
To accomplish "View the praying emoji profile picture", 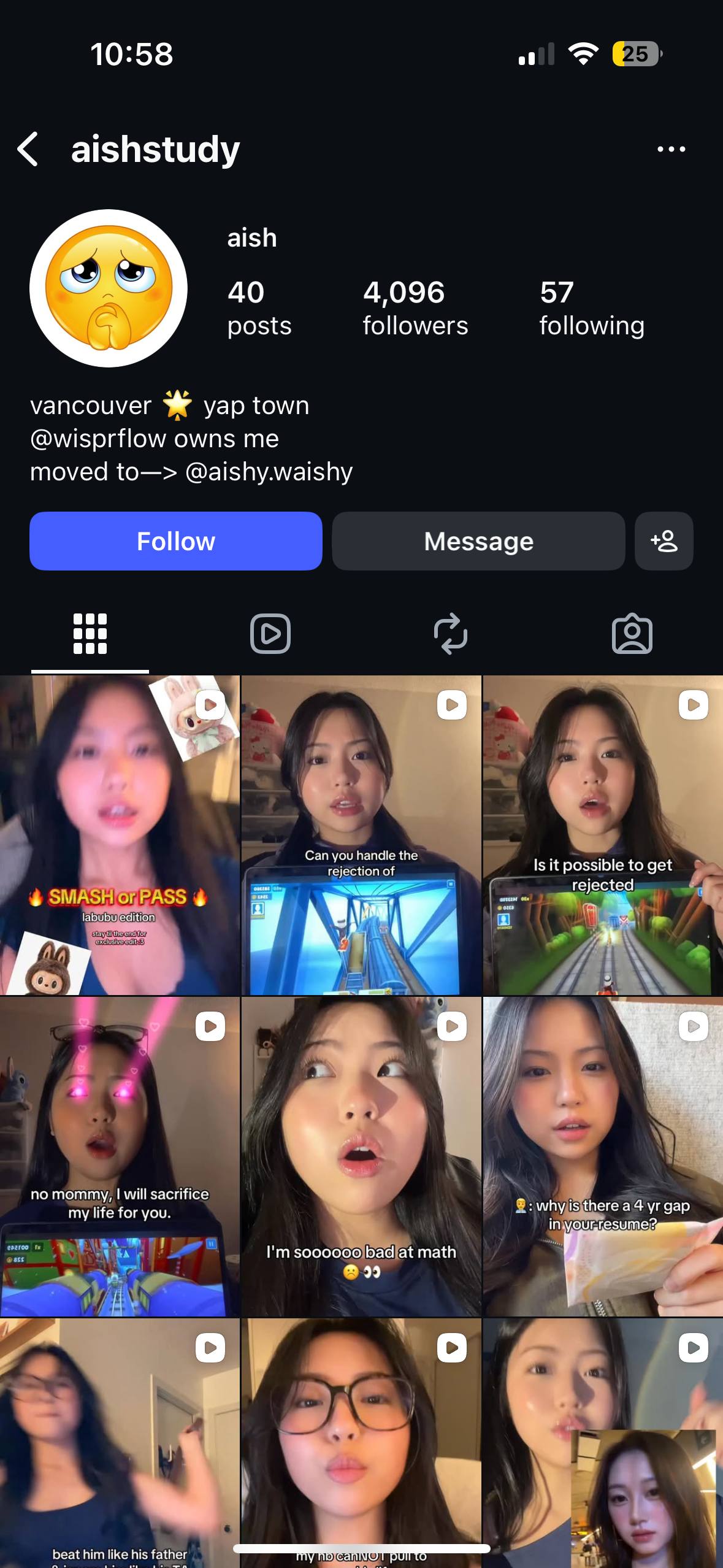I will pos(109,288).
